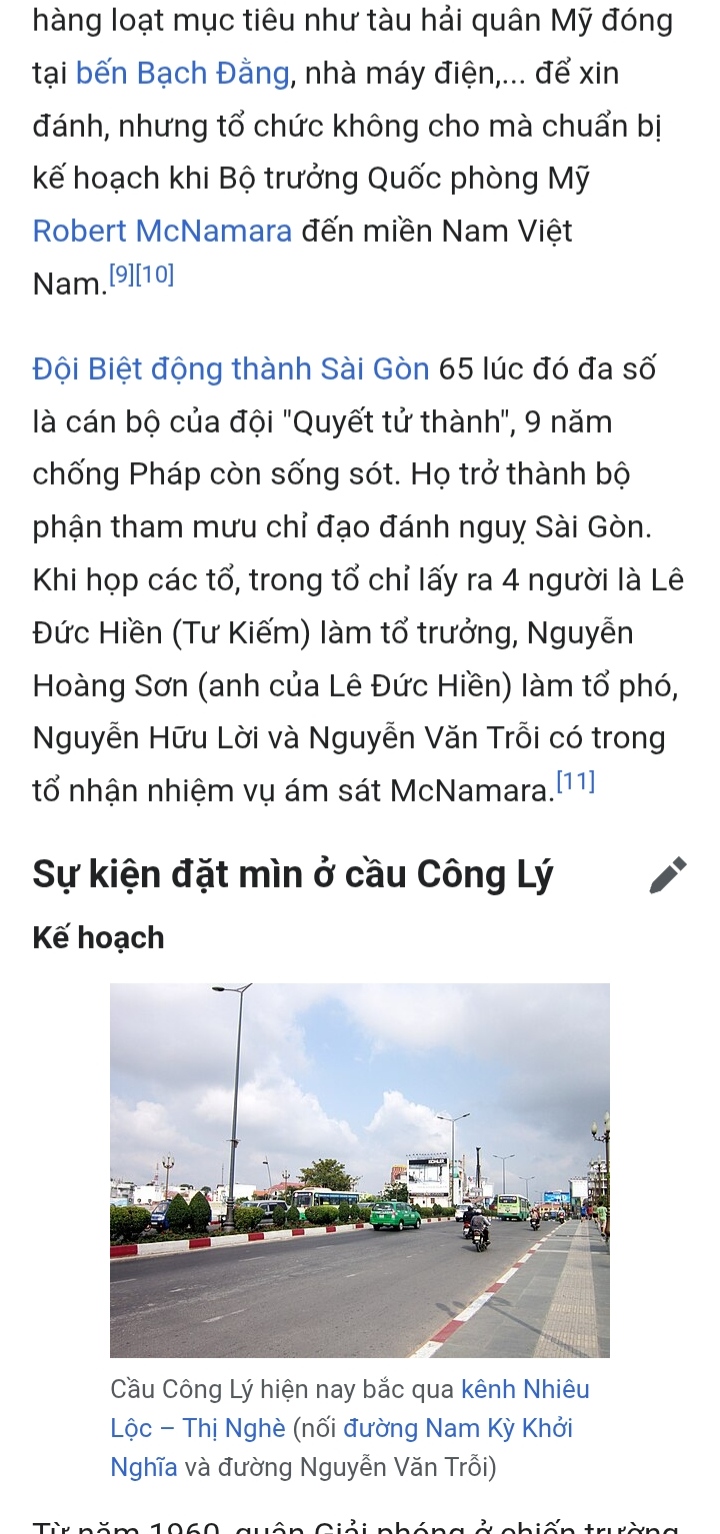This screenshot has width=720, height=1534.
Task: Edit the Sự kiện đặt mìn section
Action: (x=668, y=875)
